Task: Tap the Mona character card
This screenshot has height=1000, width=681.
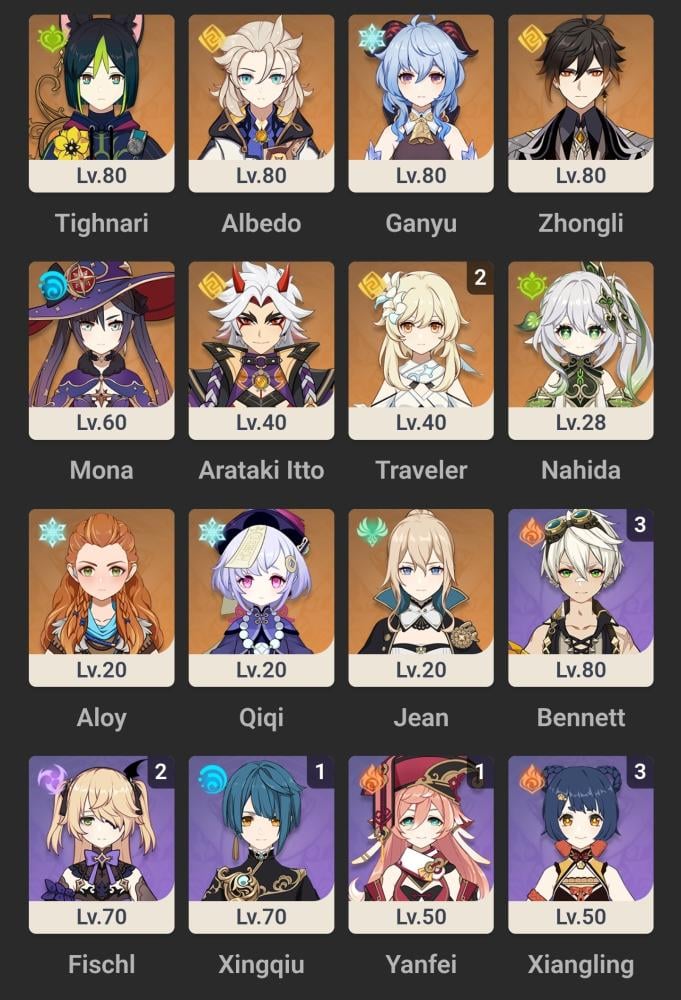Action: [101, 350]
